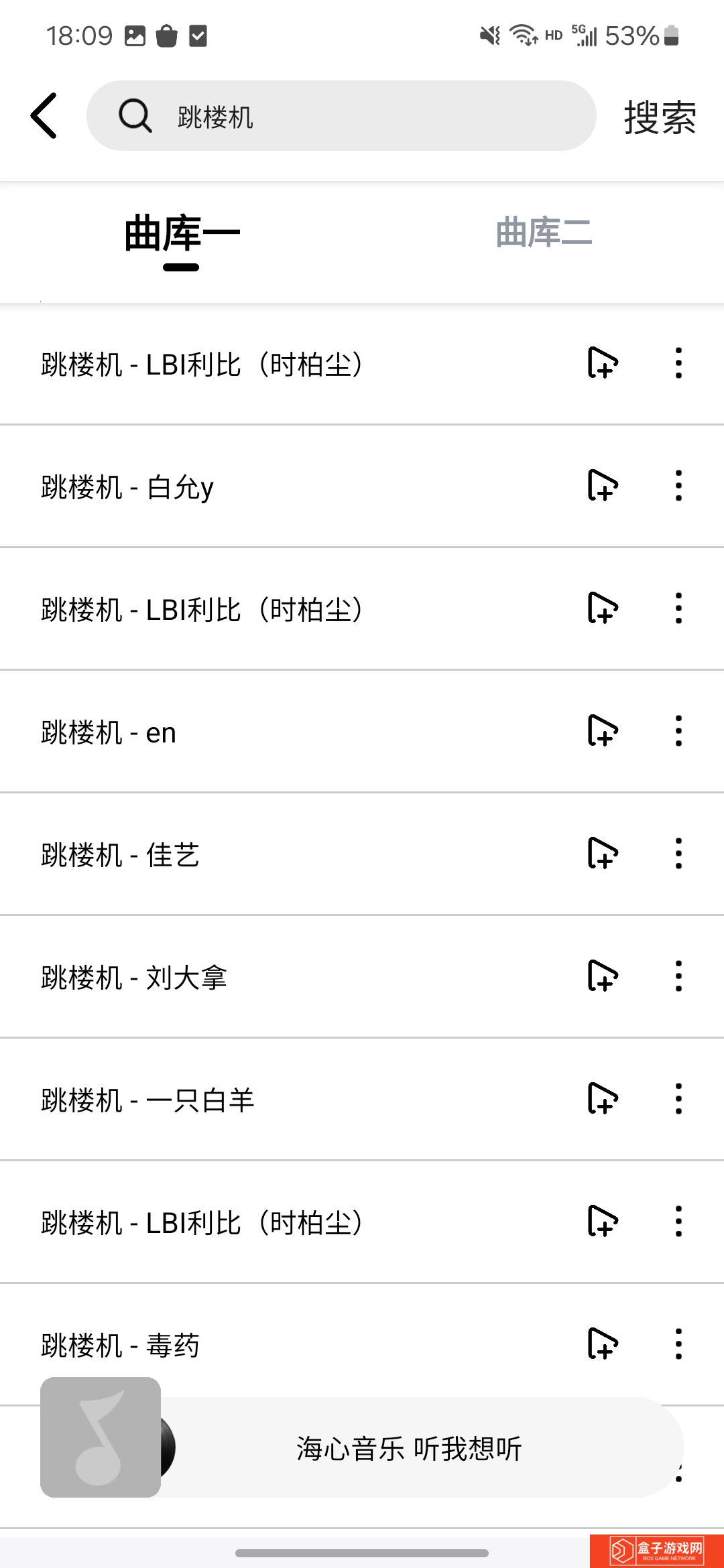Screen dimensions: 724x1568
Task: Open more options for 跳楼机 - en
Action: pyautogui.click(x=678, y=730)
